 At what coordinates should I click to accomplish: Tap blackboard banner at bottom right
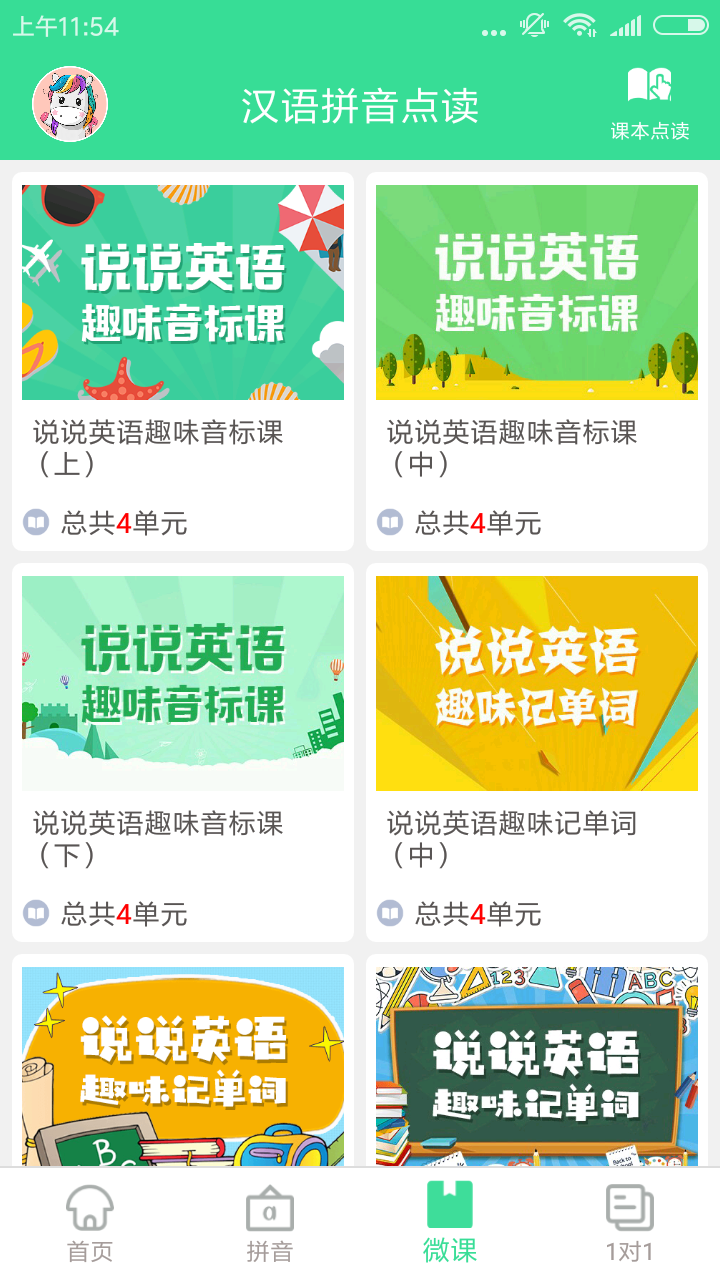tap(537, 1065)
